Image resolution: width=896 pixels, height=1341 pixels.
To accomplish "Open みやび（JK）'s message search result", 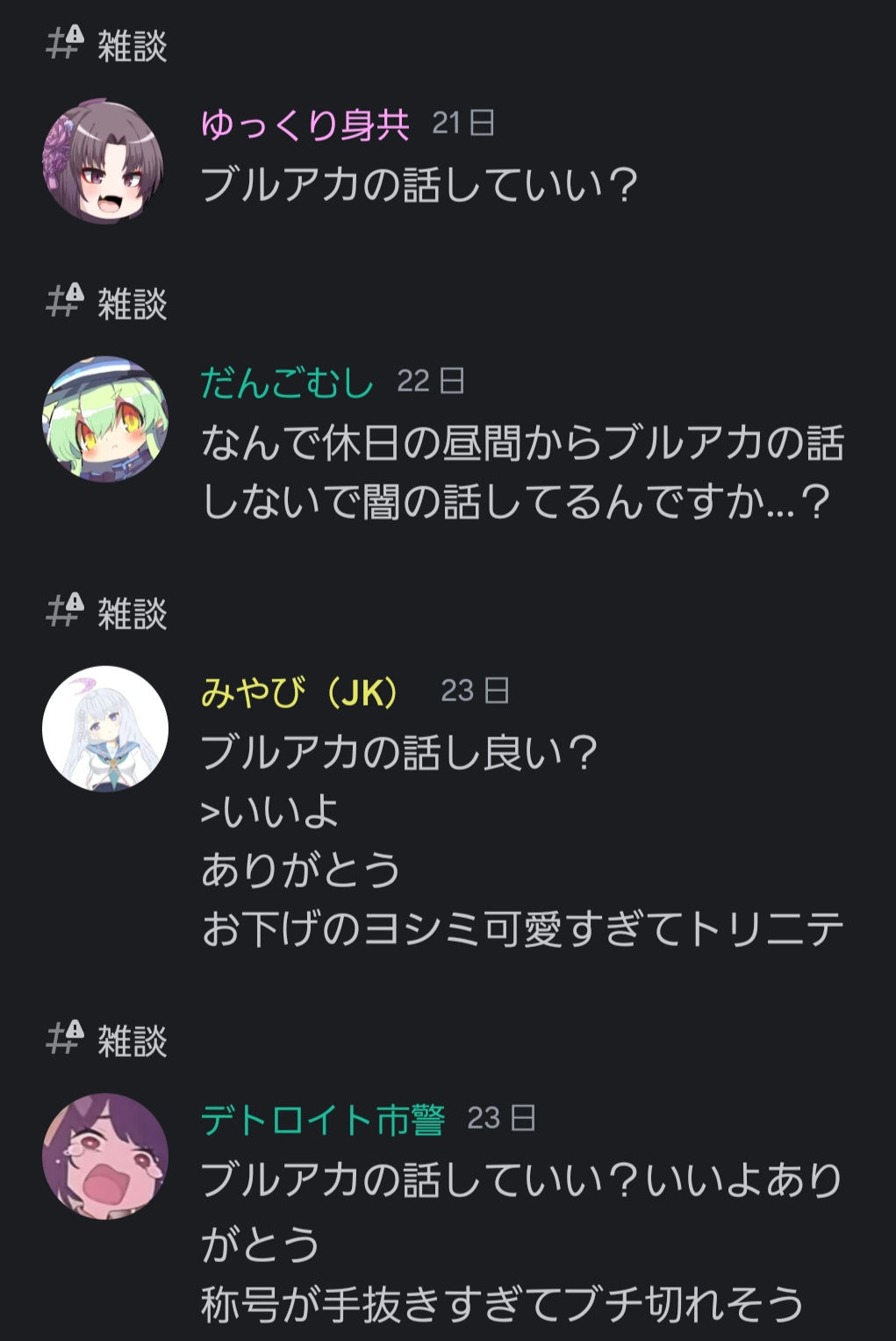I will (521, 840).
